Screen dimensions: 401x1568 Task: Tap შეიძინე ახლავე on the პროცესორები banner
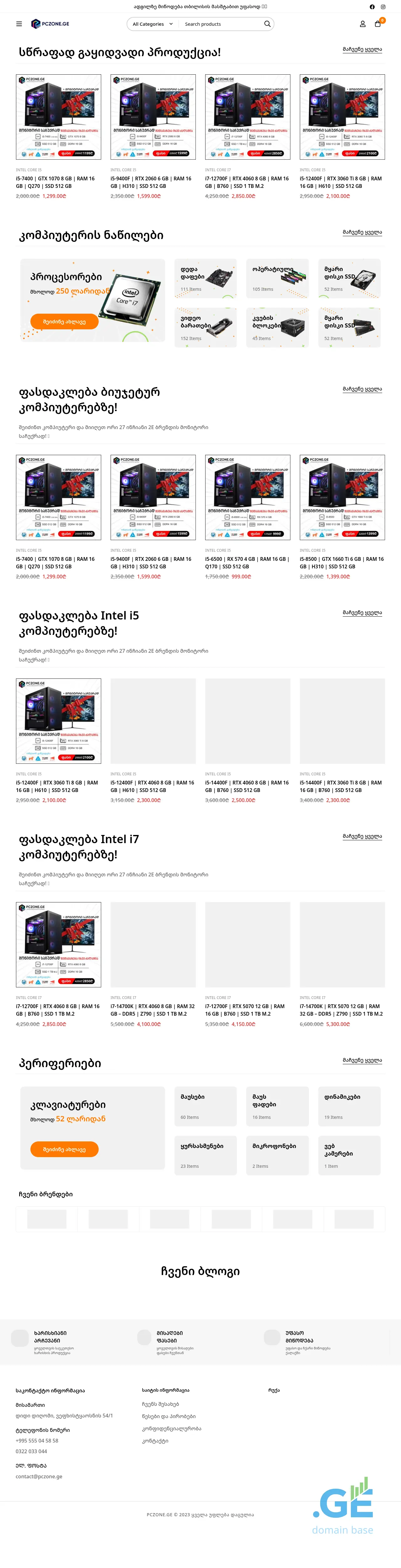(x=65, y=322)
